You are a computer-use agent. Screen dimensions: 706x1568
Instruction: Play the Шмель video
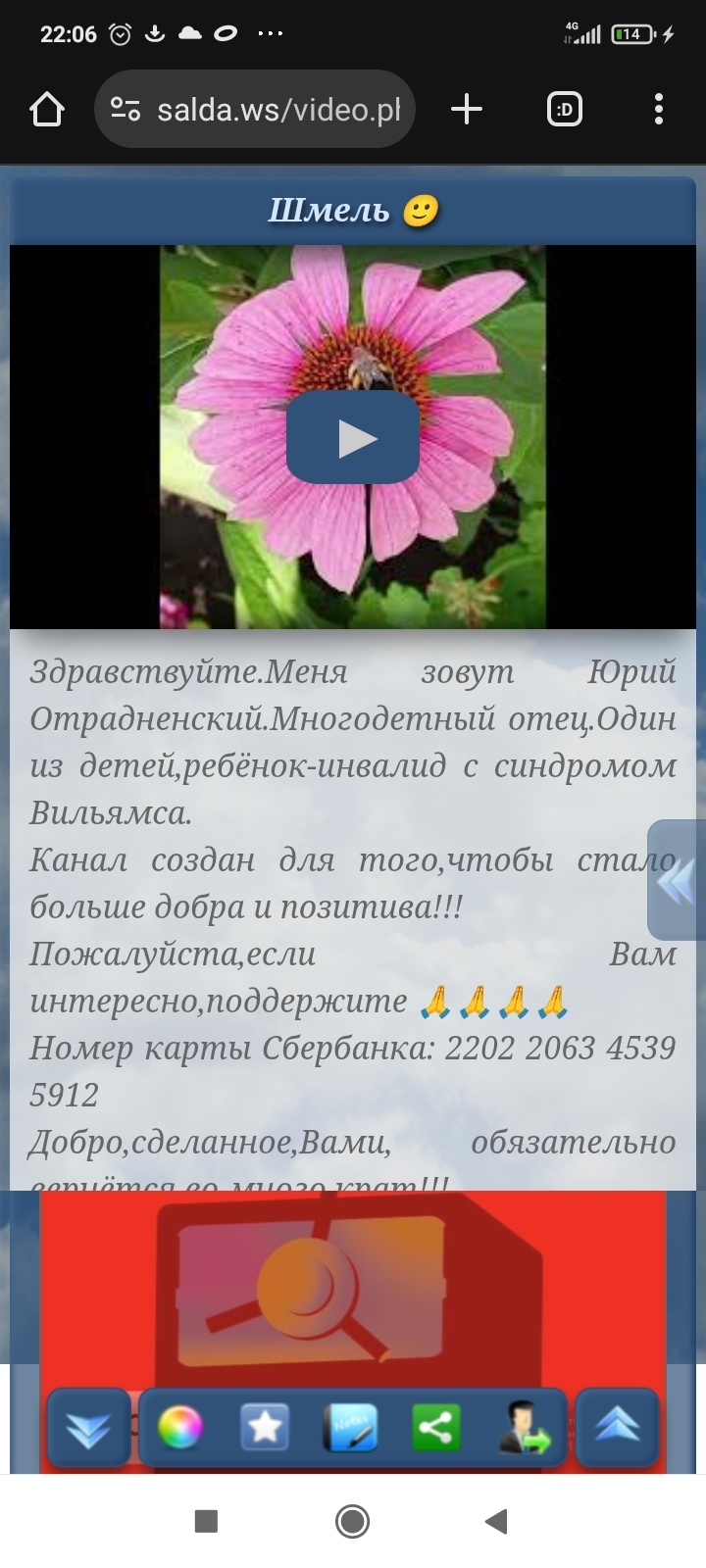pyautogui.click(x=353, y=437)
